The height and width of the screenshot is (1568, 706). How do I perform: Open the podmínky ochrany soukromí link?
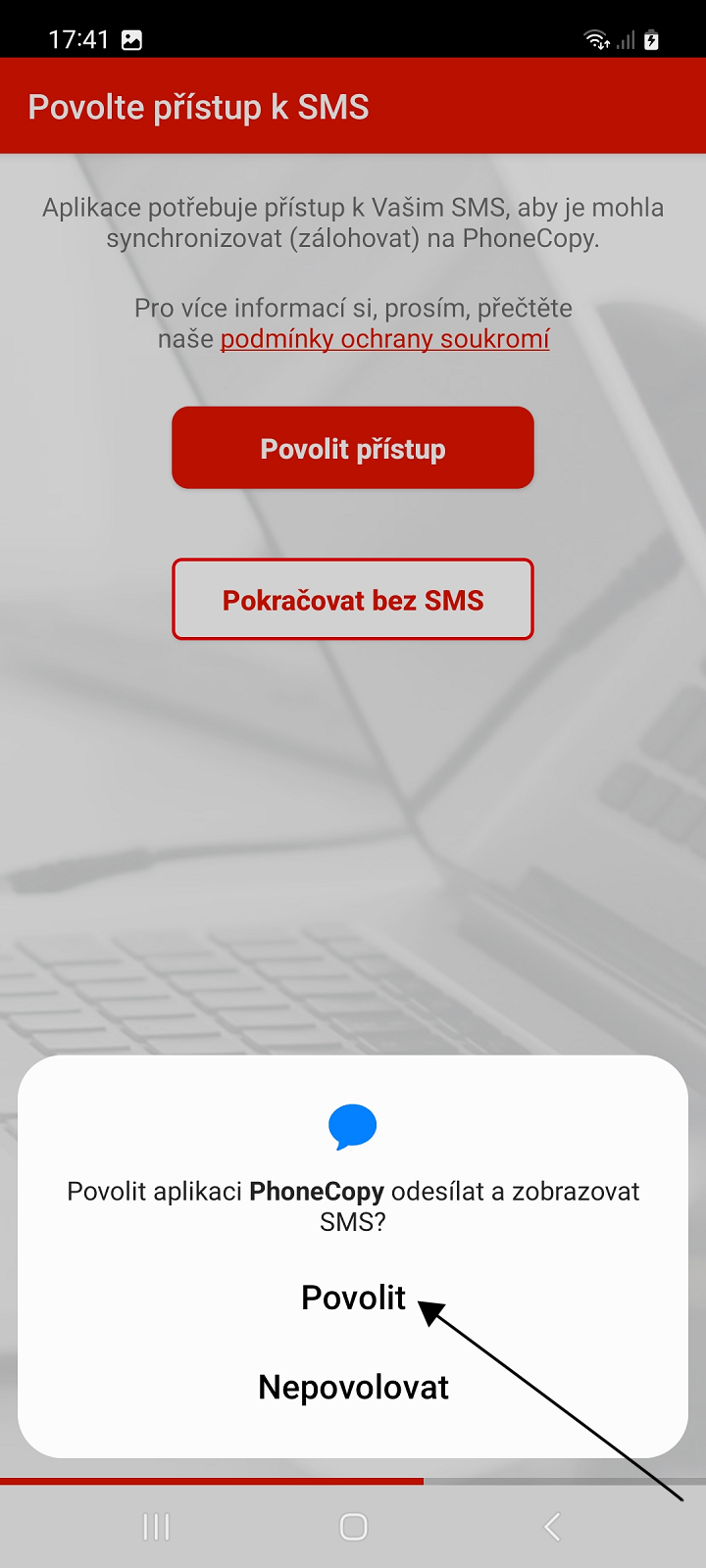tap(384, 339)
